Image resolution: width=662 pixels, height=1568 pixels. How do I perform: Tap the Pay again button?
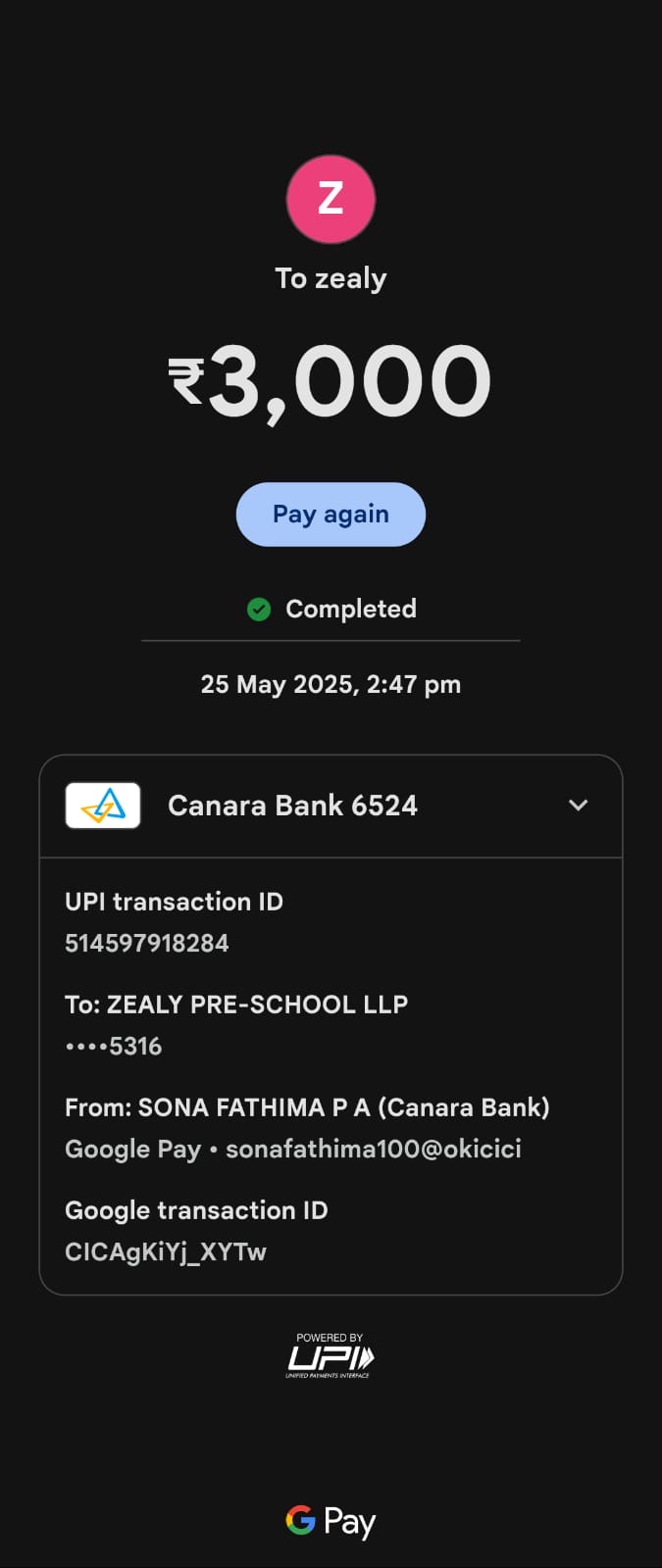tap(331, 514)
